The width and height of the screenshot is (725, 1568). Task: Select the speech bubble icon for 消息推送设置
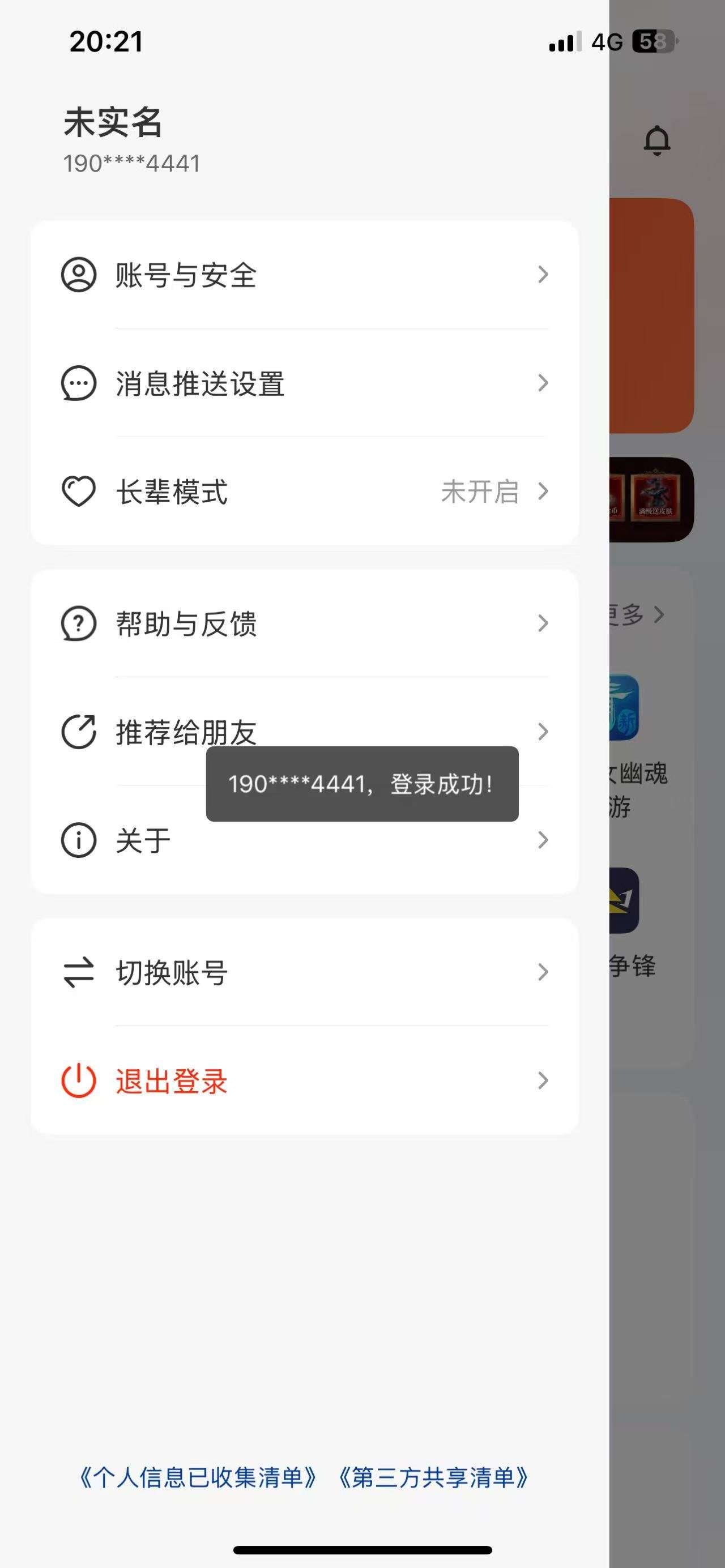tap(78, 383)
